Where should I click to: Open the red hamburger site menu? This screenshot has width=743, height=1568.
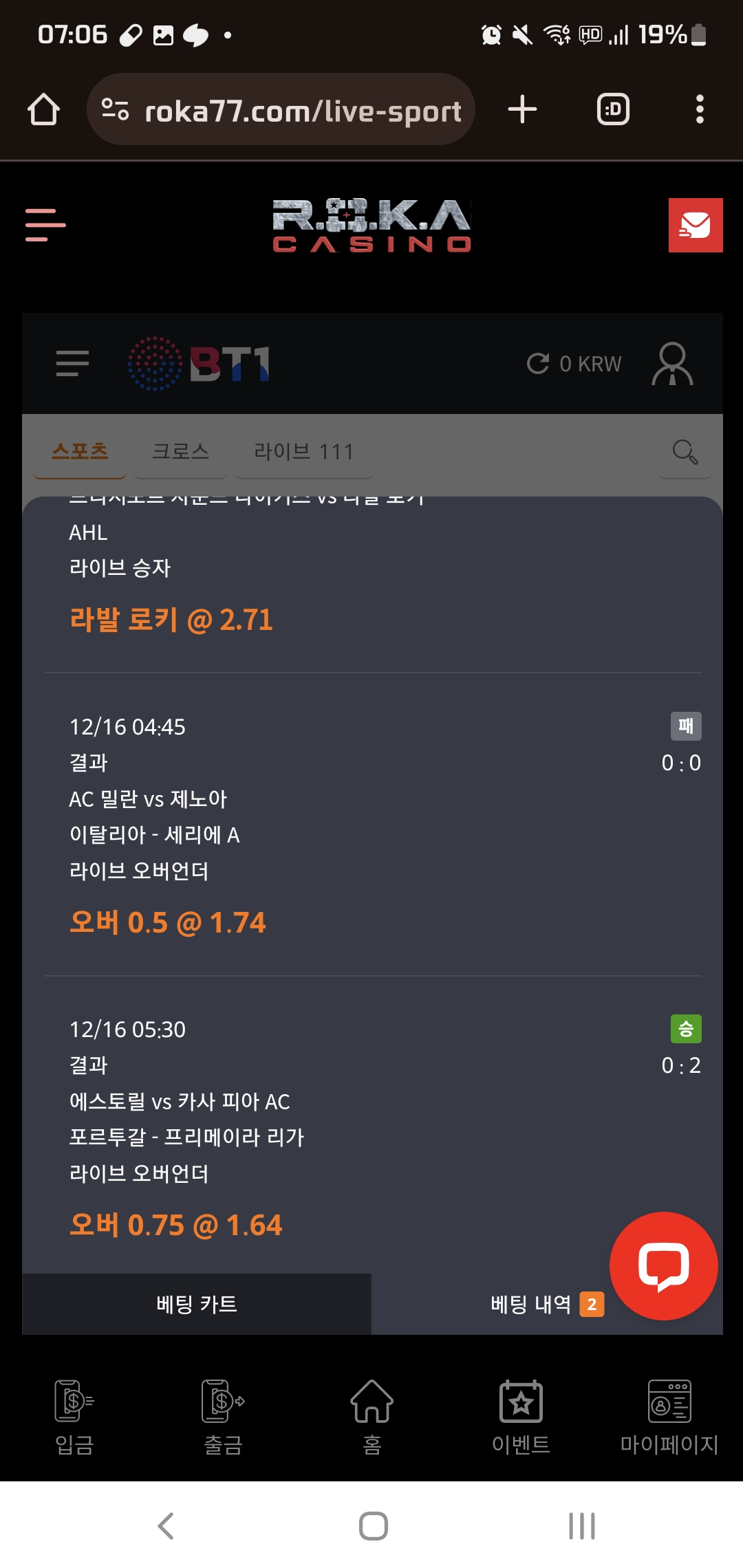pos(45,225)
